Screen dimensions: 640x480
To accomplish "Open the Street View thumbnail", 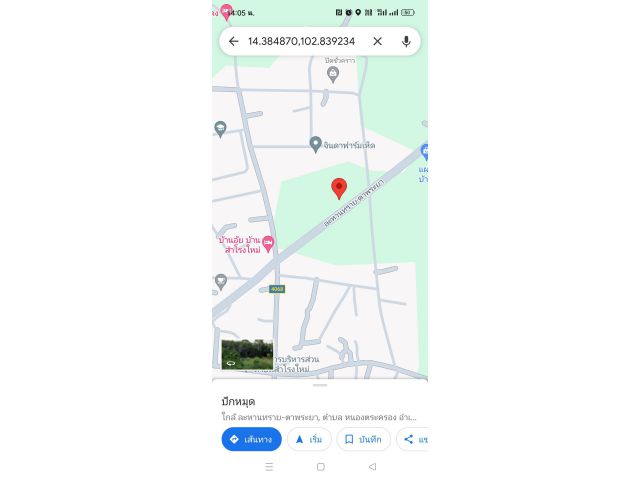I will (247, 355).
